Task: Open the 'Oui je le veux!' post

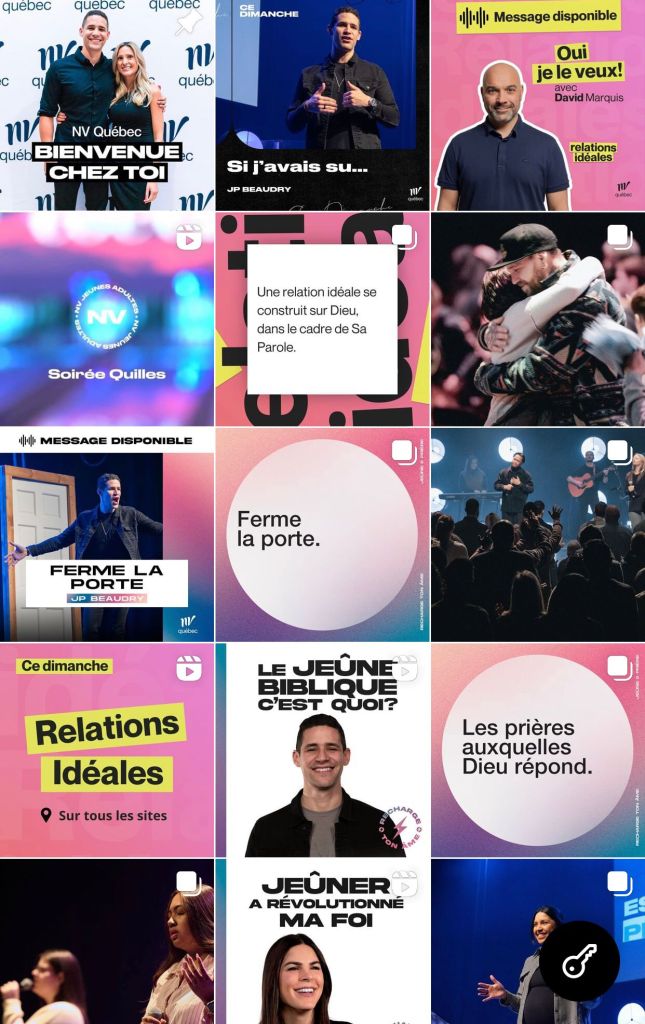Action: point(538,105)
